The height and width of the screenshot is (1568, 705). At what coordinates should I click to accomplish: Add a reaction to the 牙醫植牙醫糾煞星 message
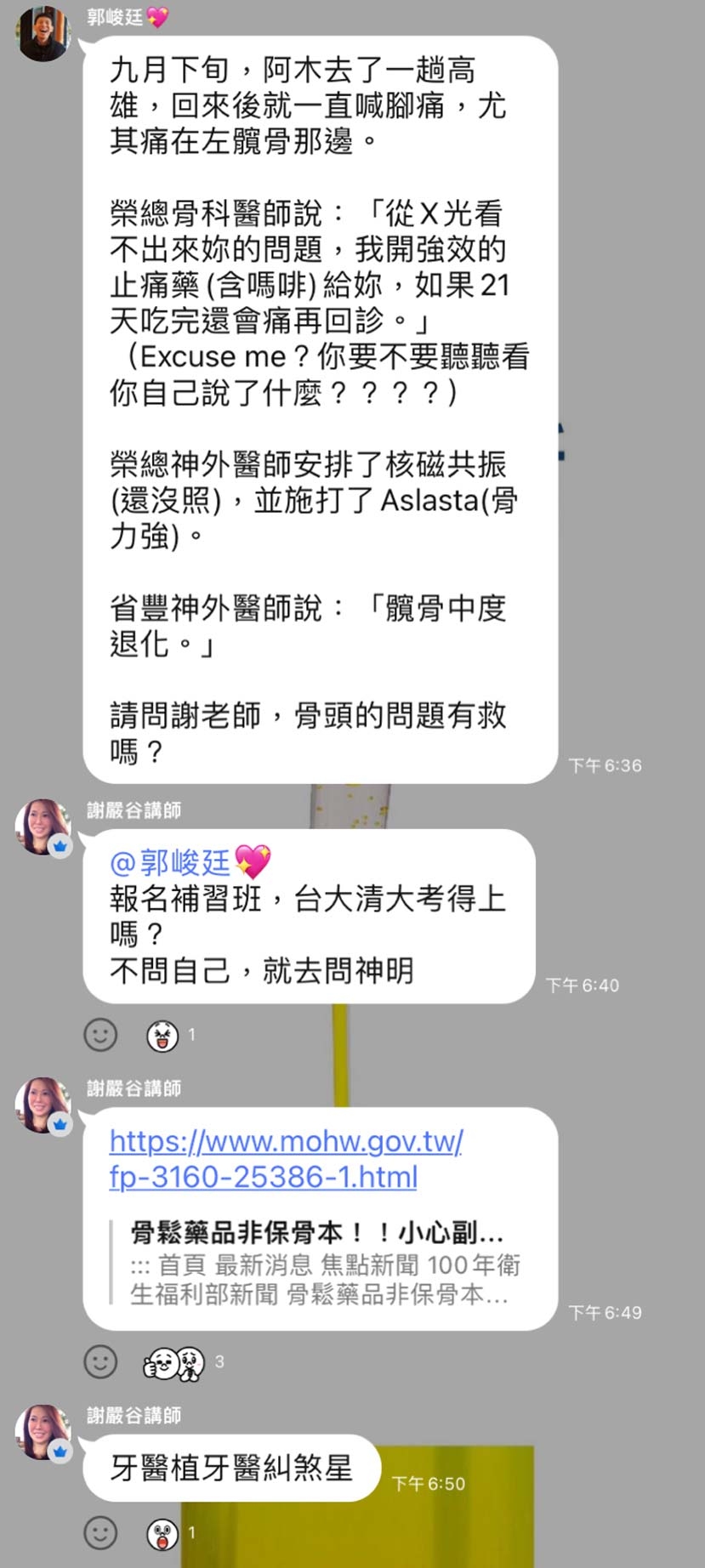pos(100,1532)
